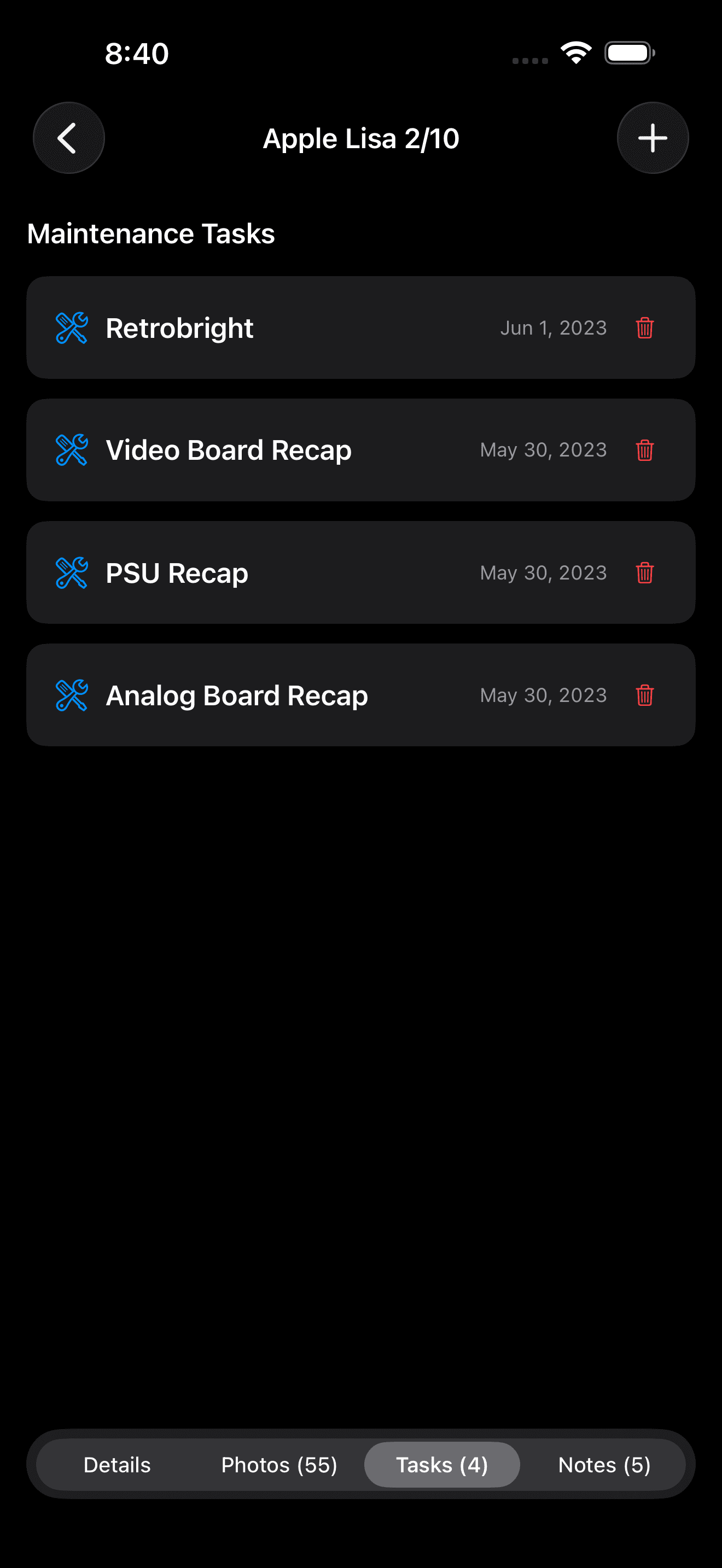This screenshot has height=1568, width=722.
Task: Delete the Analog Board Recap task
Action: coord(645,695)
